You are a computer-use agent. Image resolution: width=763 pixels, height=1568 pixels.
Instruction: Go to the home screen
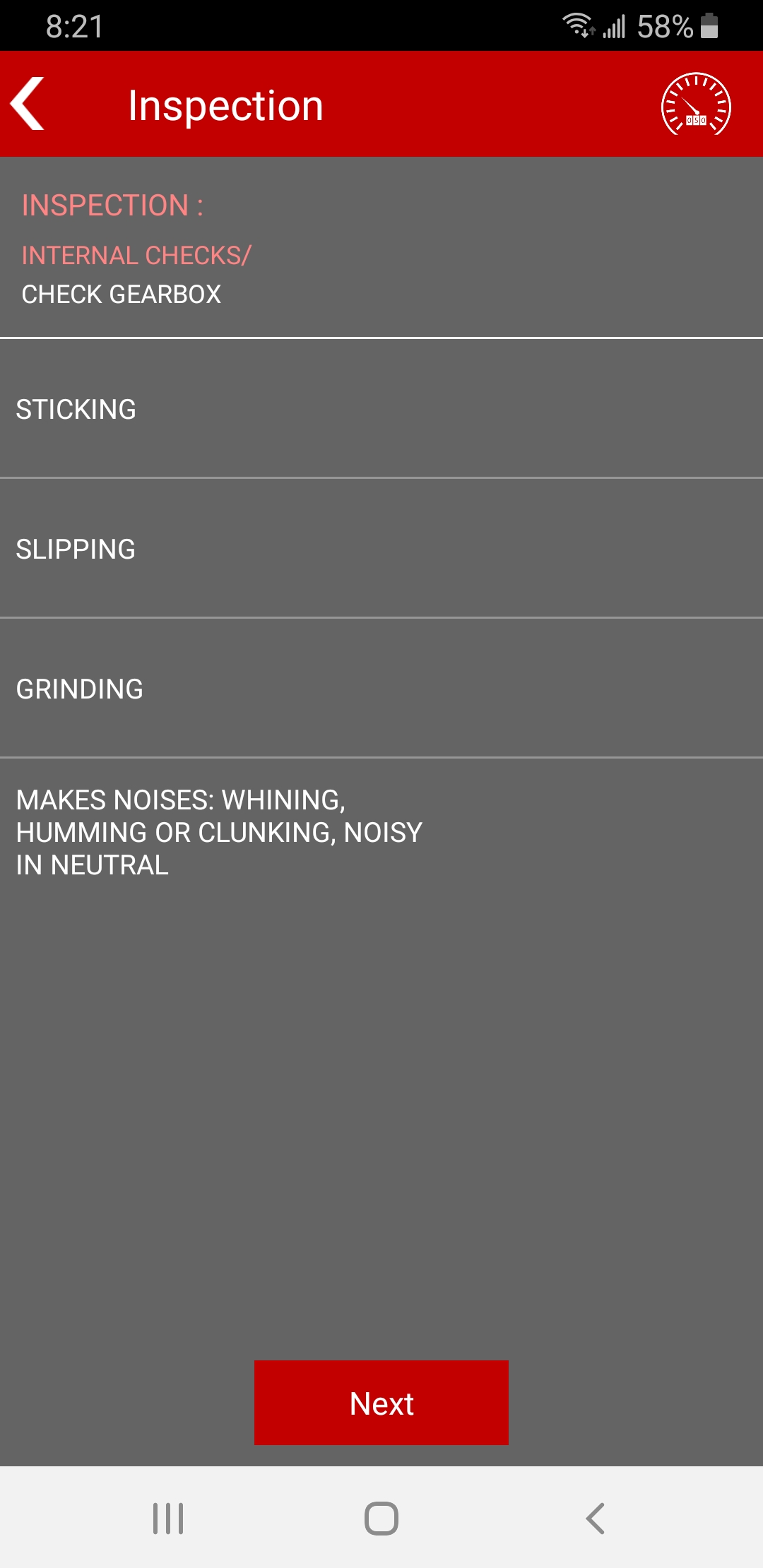click(381, 1518)
